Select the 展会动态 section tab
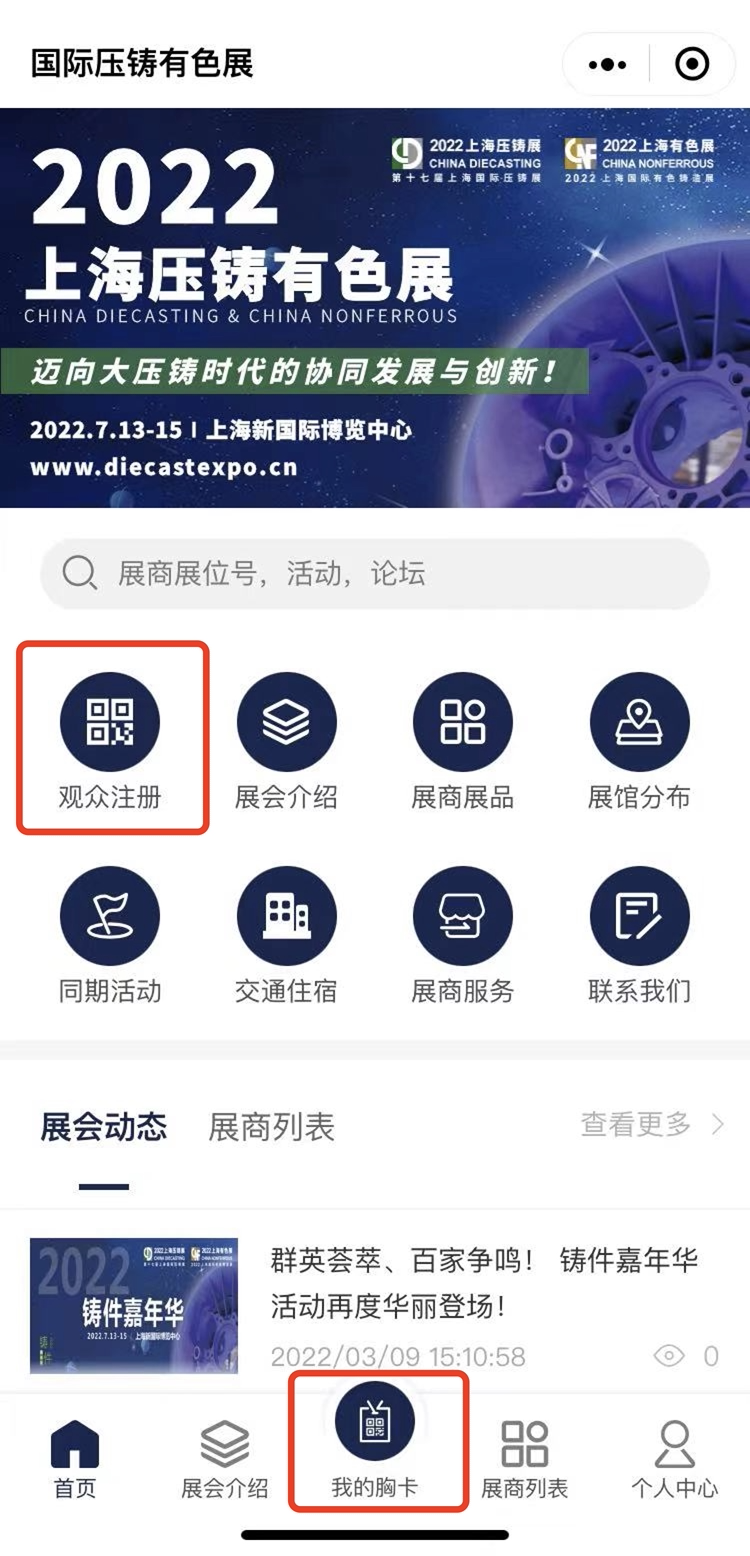This screenshot has width=750, height=1556. [104, 1127]
